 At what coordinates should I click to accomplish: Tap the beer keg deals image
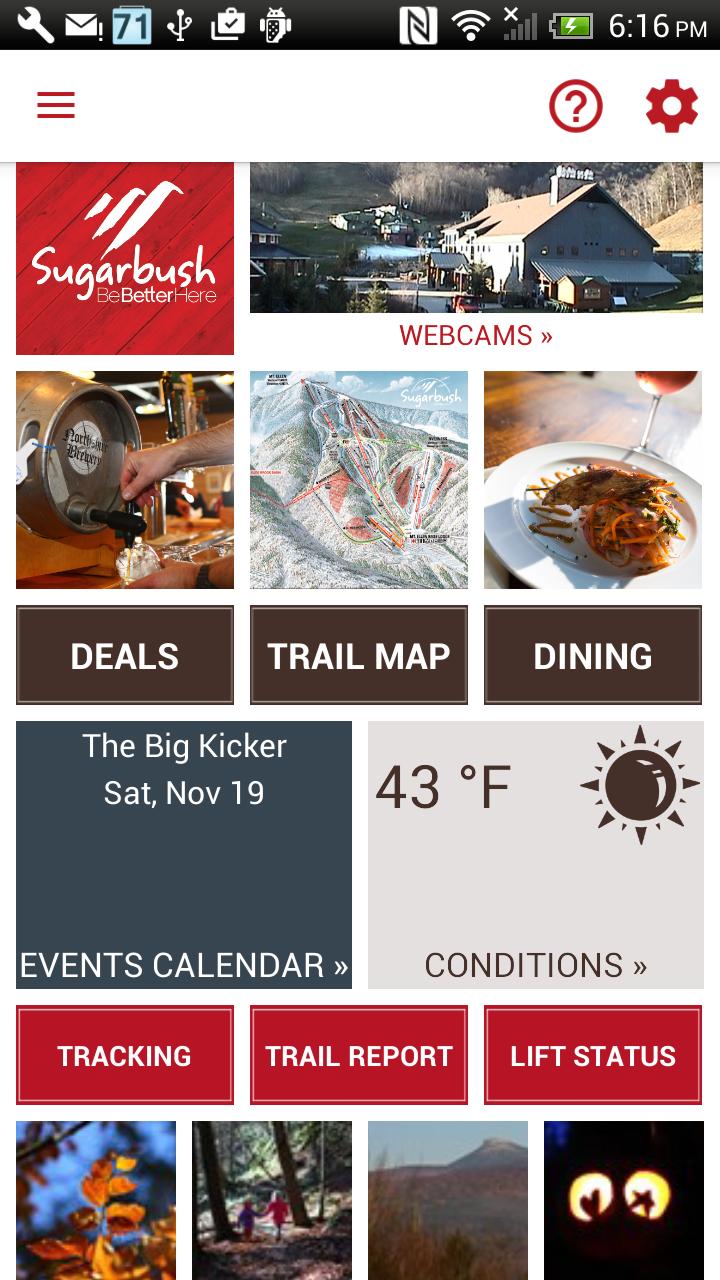(x=125, y=480)
